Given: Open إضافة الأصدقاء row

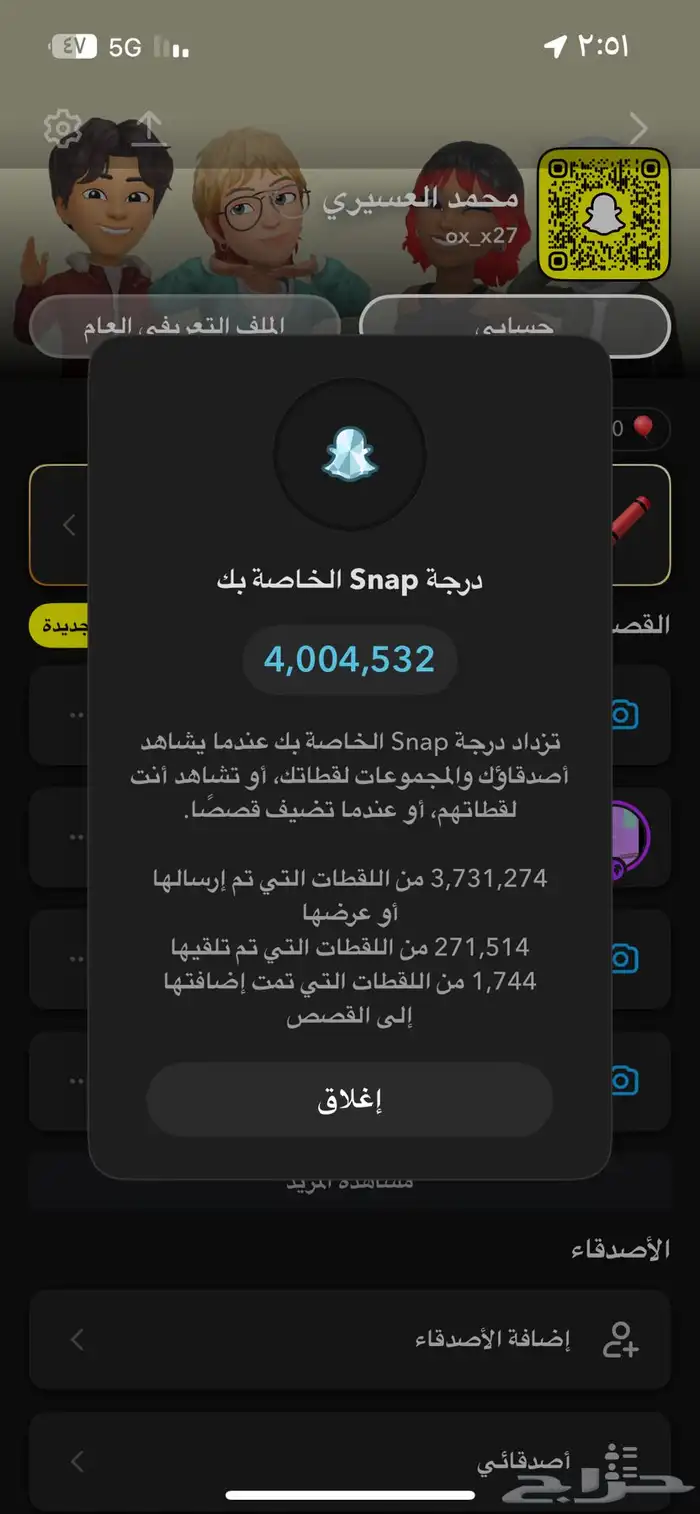Looking at the screenshot, I should tap(349, 1340).
